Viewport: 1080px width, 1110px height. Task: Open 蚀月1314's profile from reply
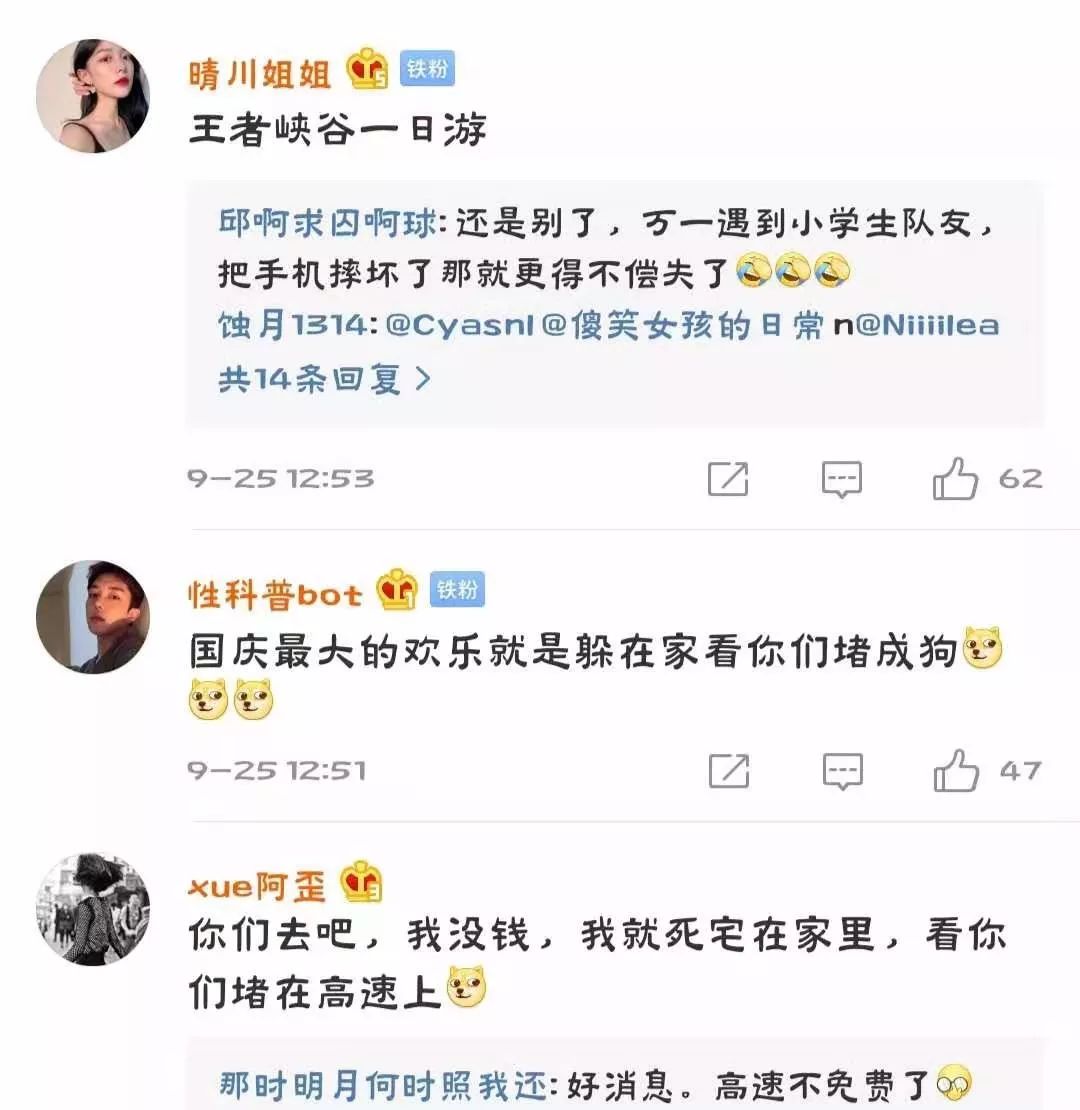294,326
